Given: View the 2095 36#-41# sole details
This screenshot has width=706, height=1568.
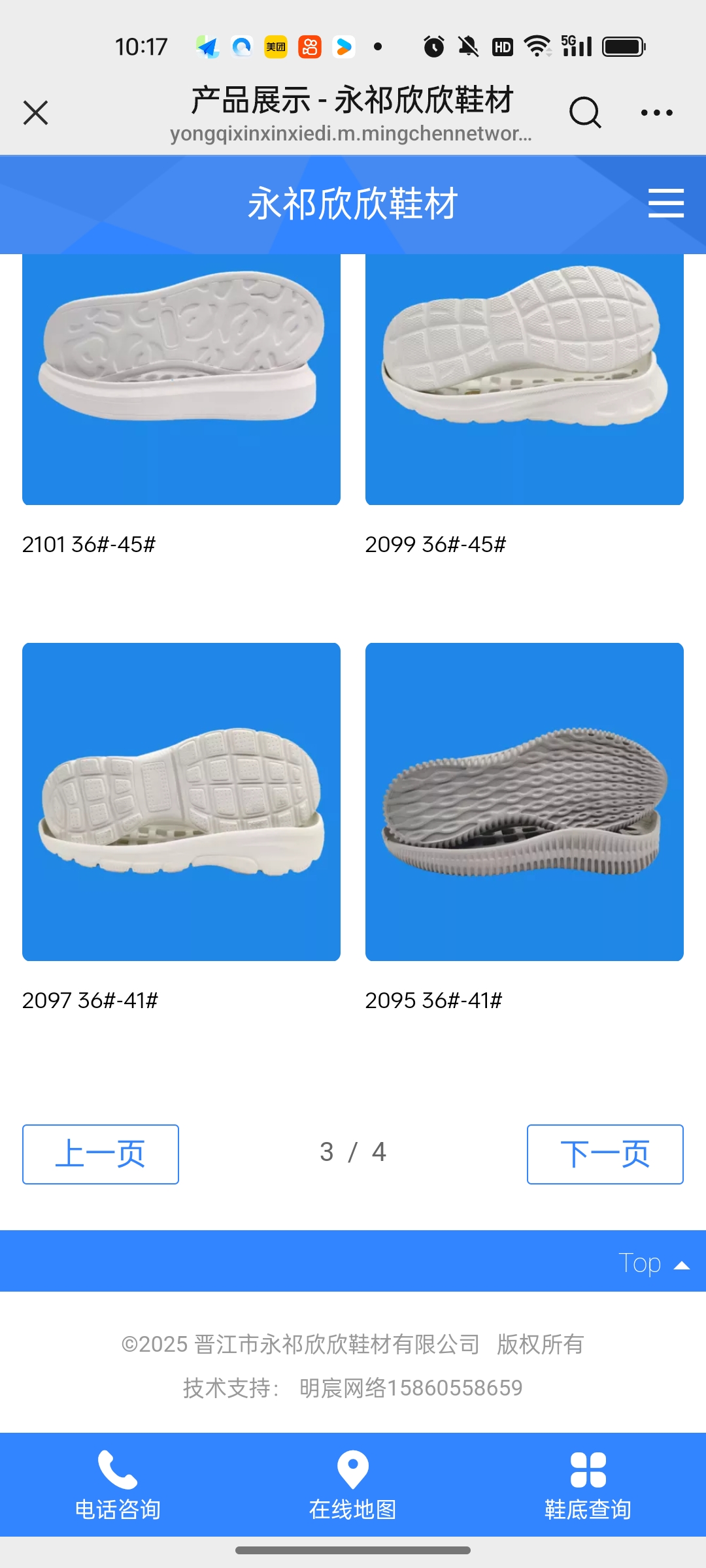Looking at the screenshot, I should tap(524, 802).
